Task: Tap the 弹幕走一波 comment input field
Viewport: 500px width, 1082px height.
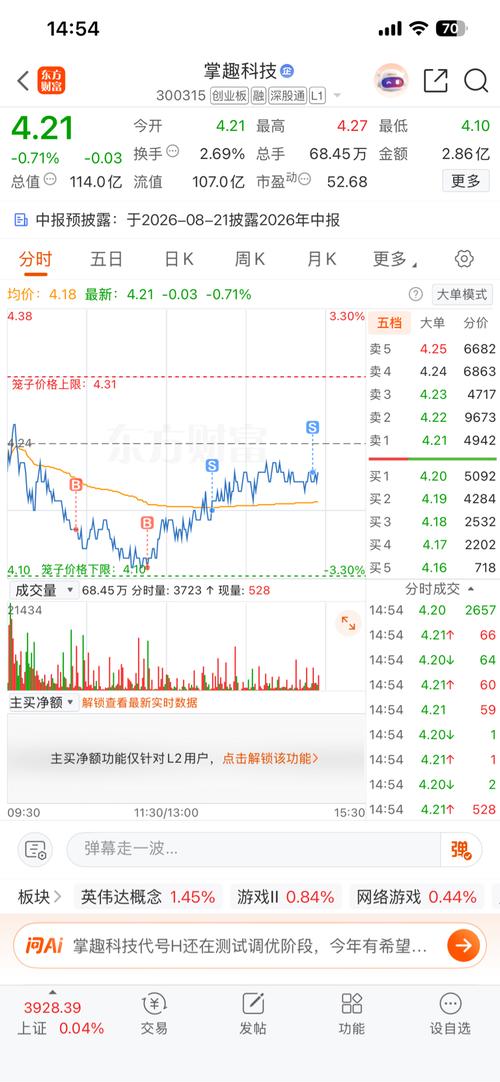Action: [254, 849]
